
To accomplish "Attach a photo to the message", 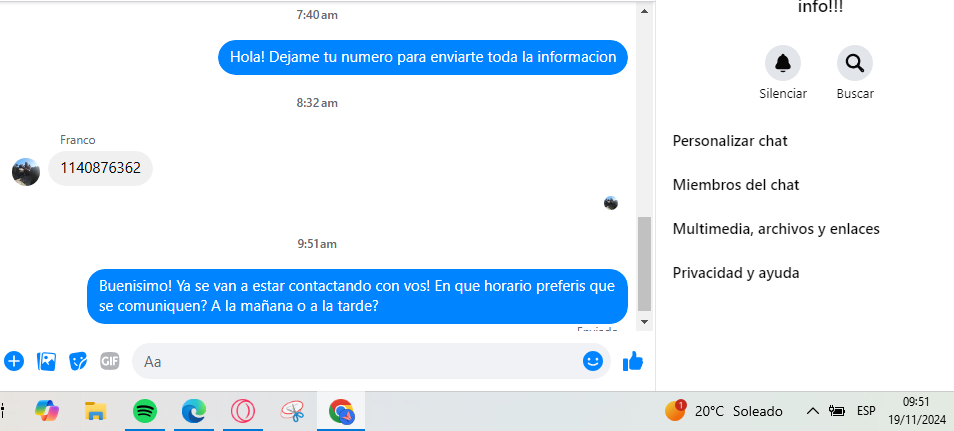I will click(x=46, y=361).
